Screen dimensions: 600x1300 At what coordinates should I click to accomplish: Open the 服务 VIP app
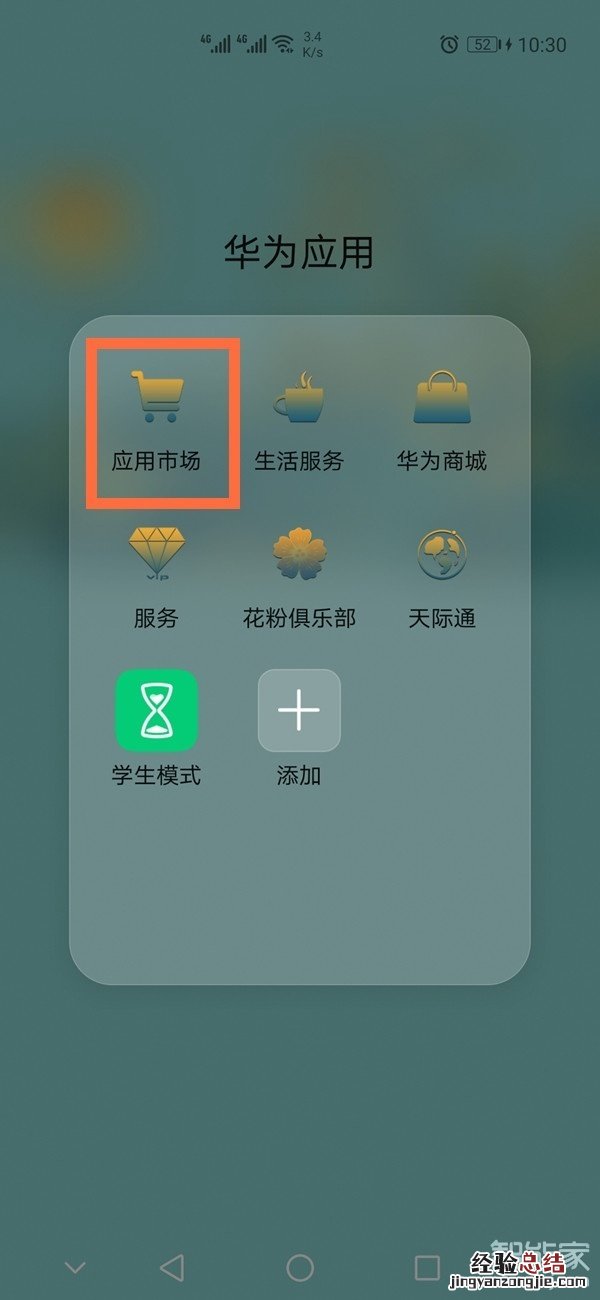[156, 555]
